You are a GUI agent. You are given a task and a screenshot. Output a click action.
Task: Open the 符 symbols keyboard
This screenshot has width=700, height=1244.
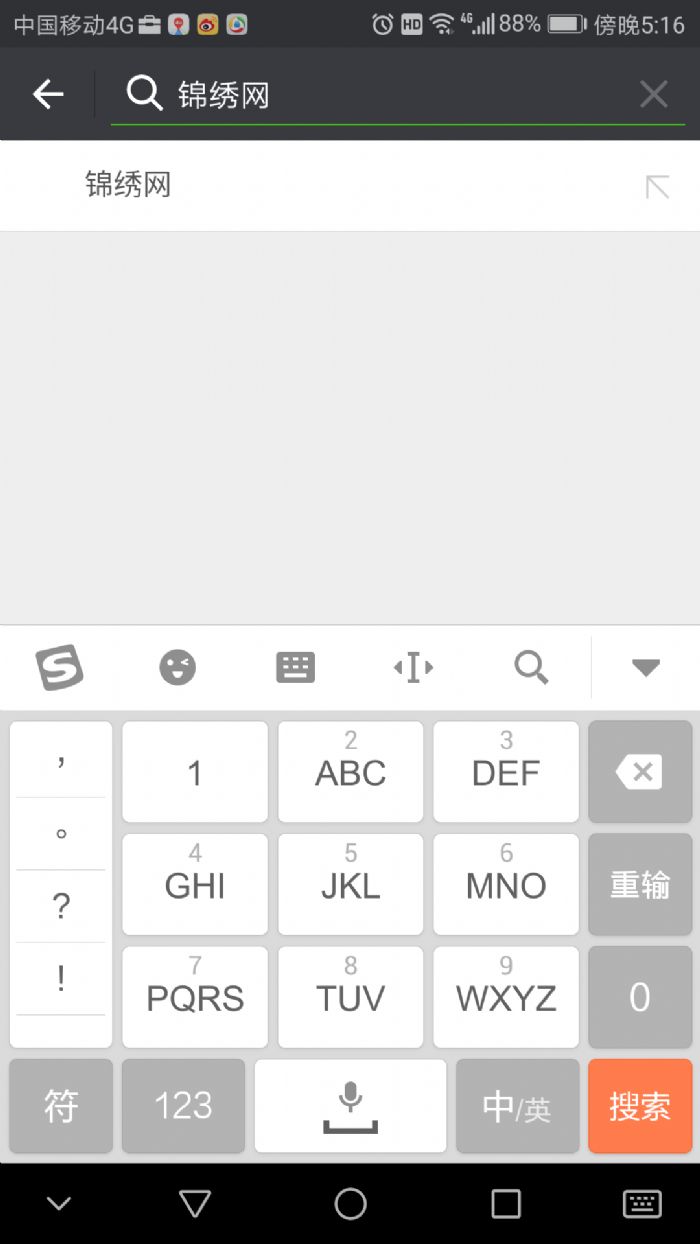point(61,1106)
